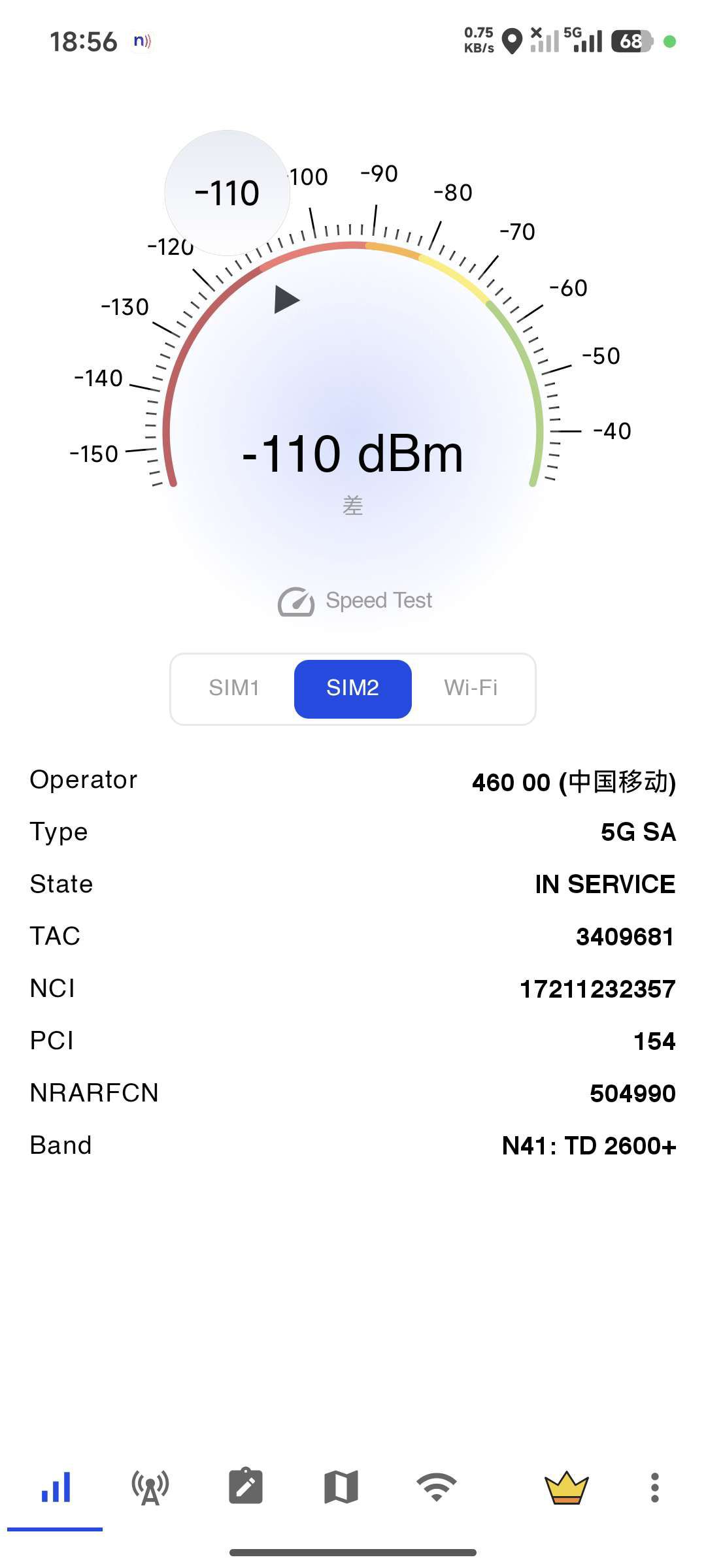Image resolution: width=706 pixels, height=1568 pixels.
Task: Tap the Band row N41: TD 2600+
Action: click(x=588, y=1145)
